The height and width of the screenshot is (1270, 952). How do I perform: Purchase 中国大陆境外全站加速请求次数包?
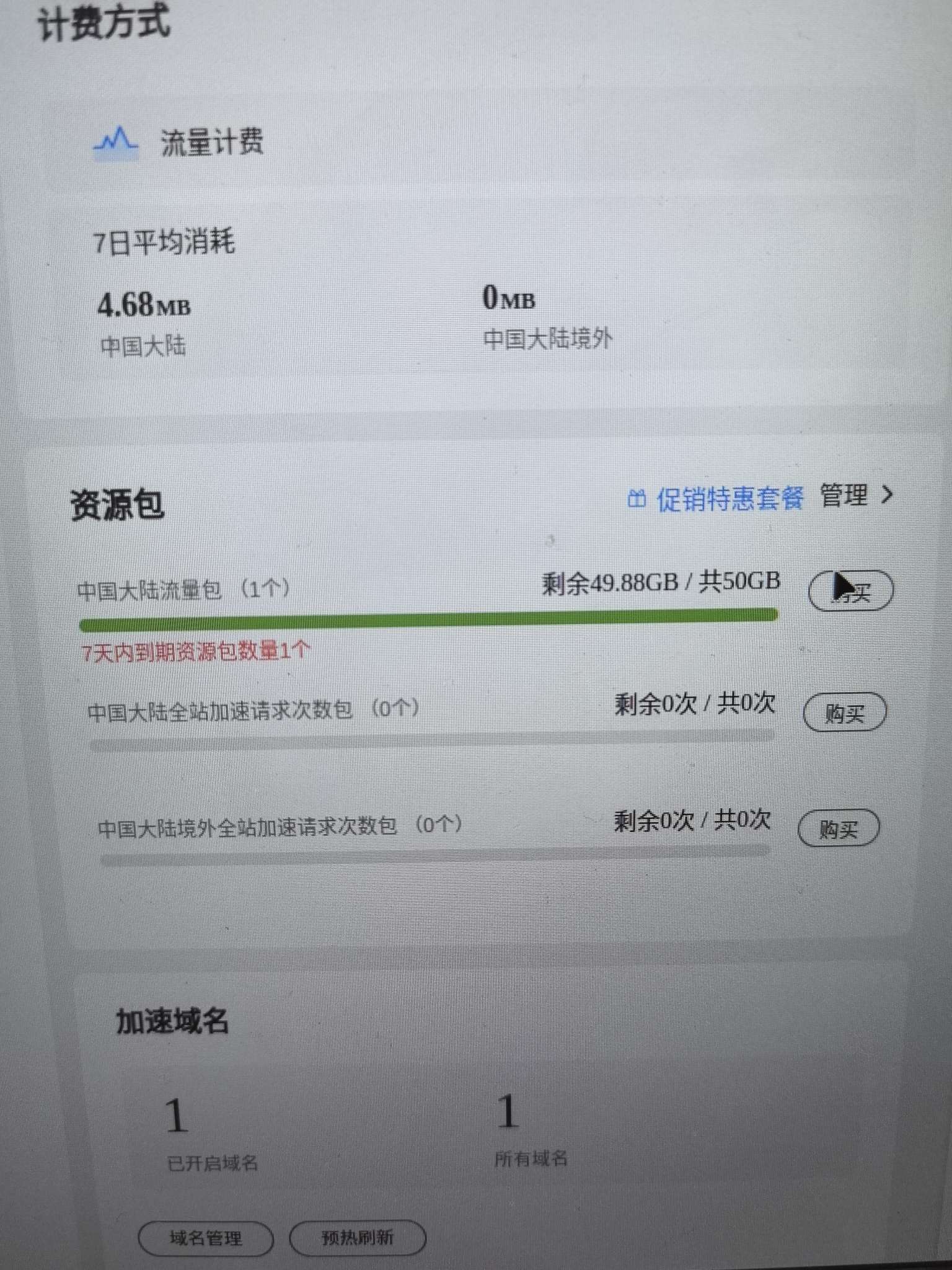(838, 828)
